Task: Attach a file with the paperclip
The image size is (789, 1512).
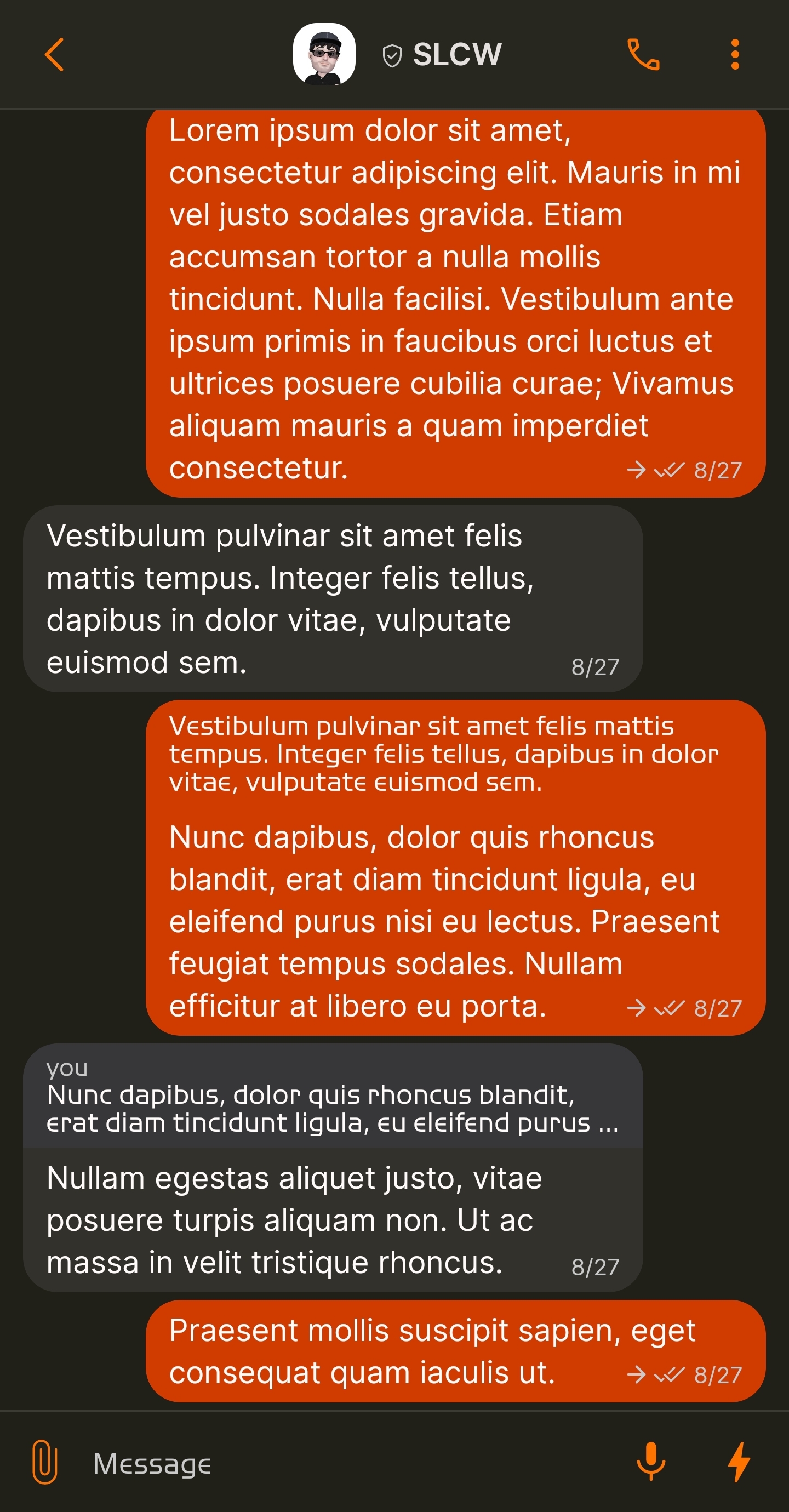Action: 44,1462
